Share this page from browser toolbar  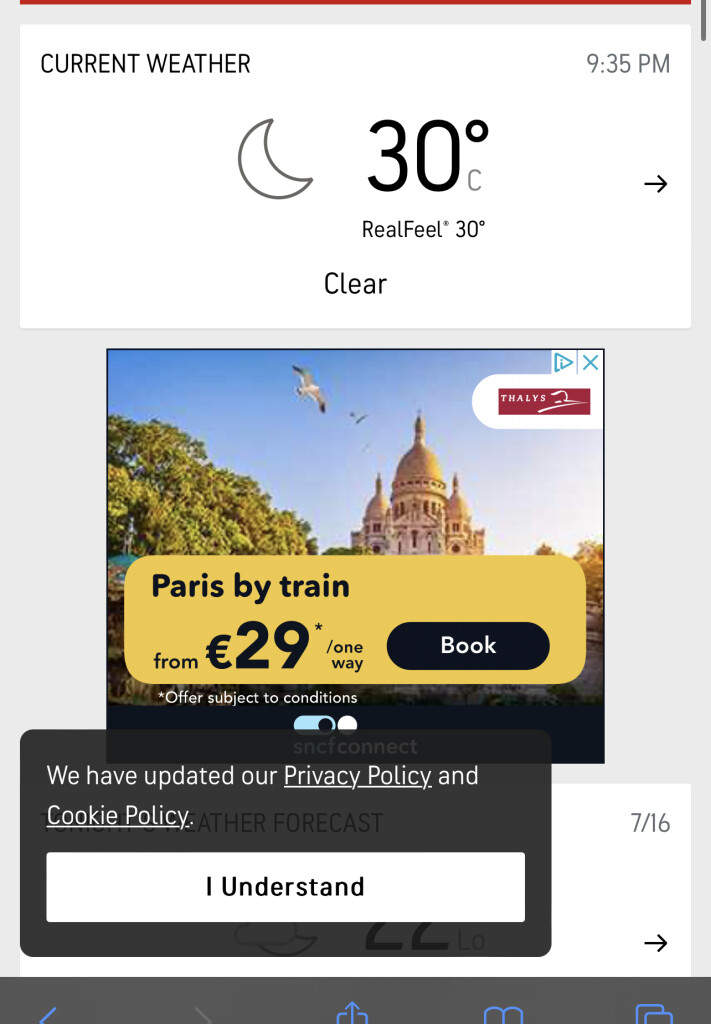point(352,1014)
